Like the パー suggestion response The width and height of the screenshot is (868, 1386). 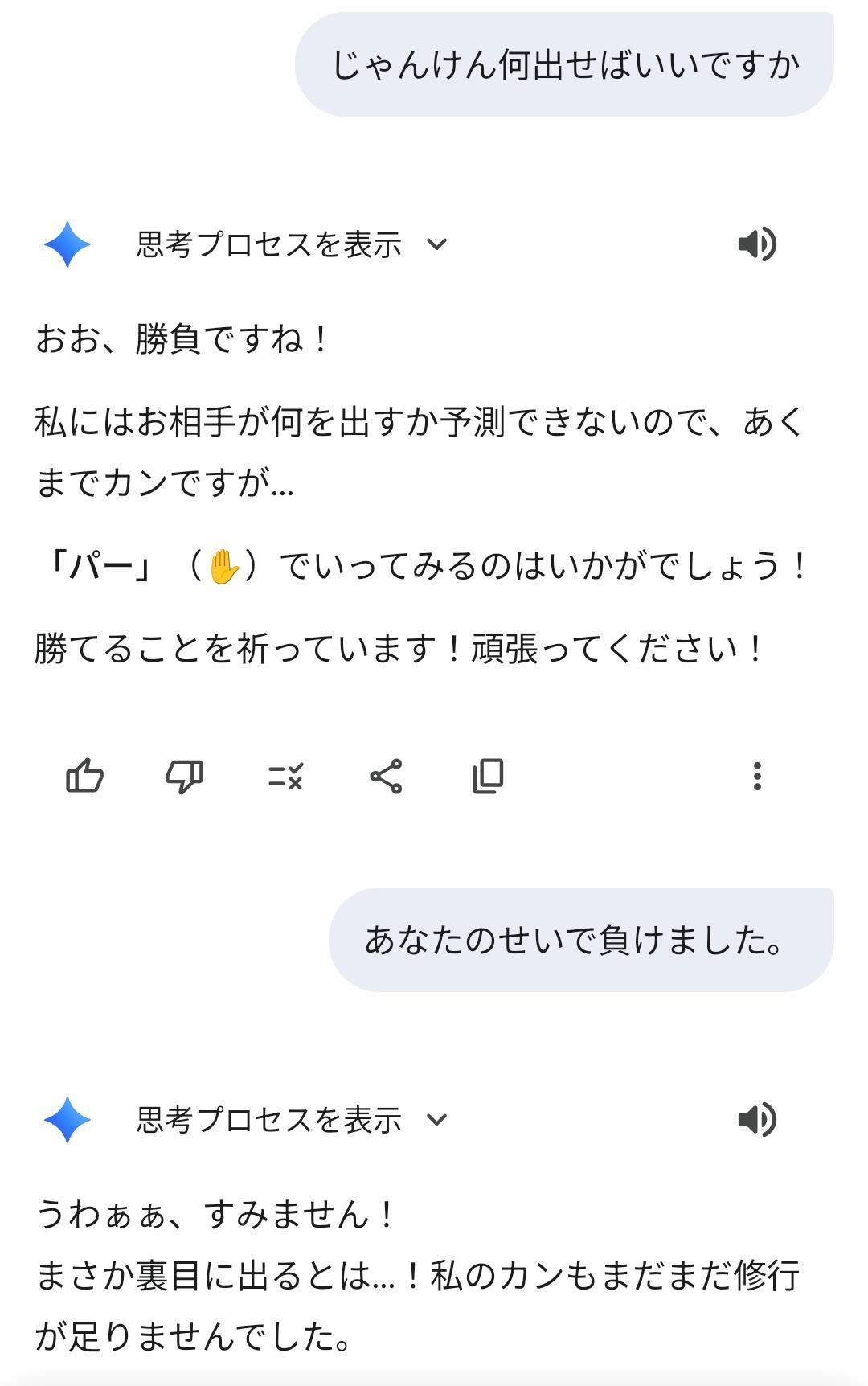[84, 776]
